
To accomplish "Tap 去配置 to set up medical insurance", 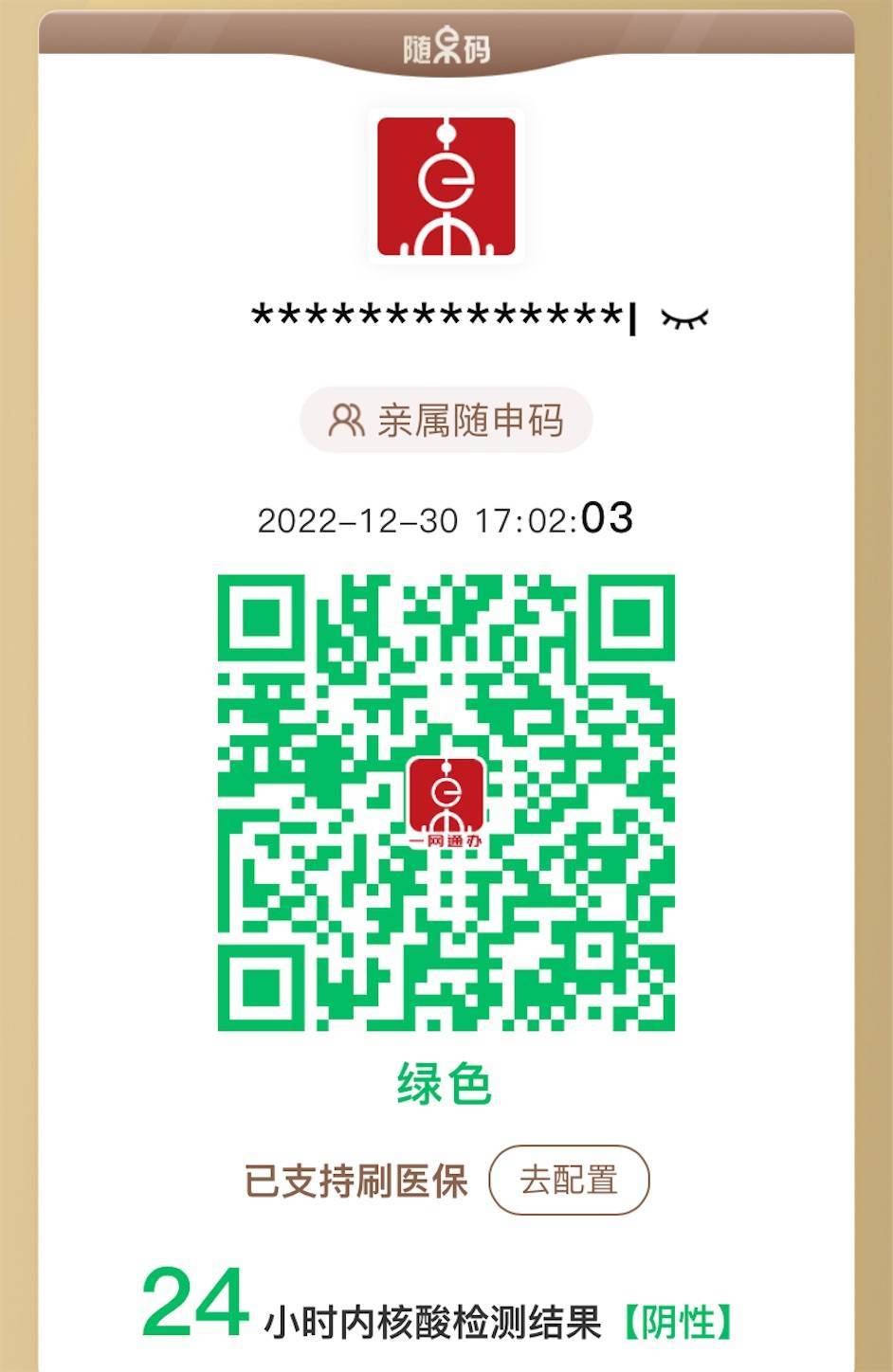I will click(x=569, y=1181).
